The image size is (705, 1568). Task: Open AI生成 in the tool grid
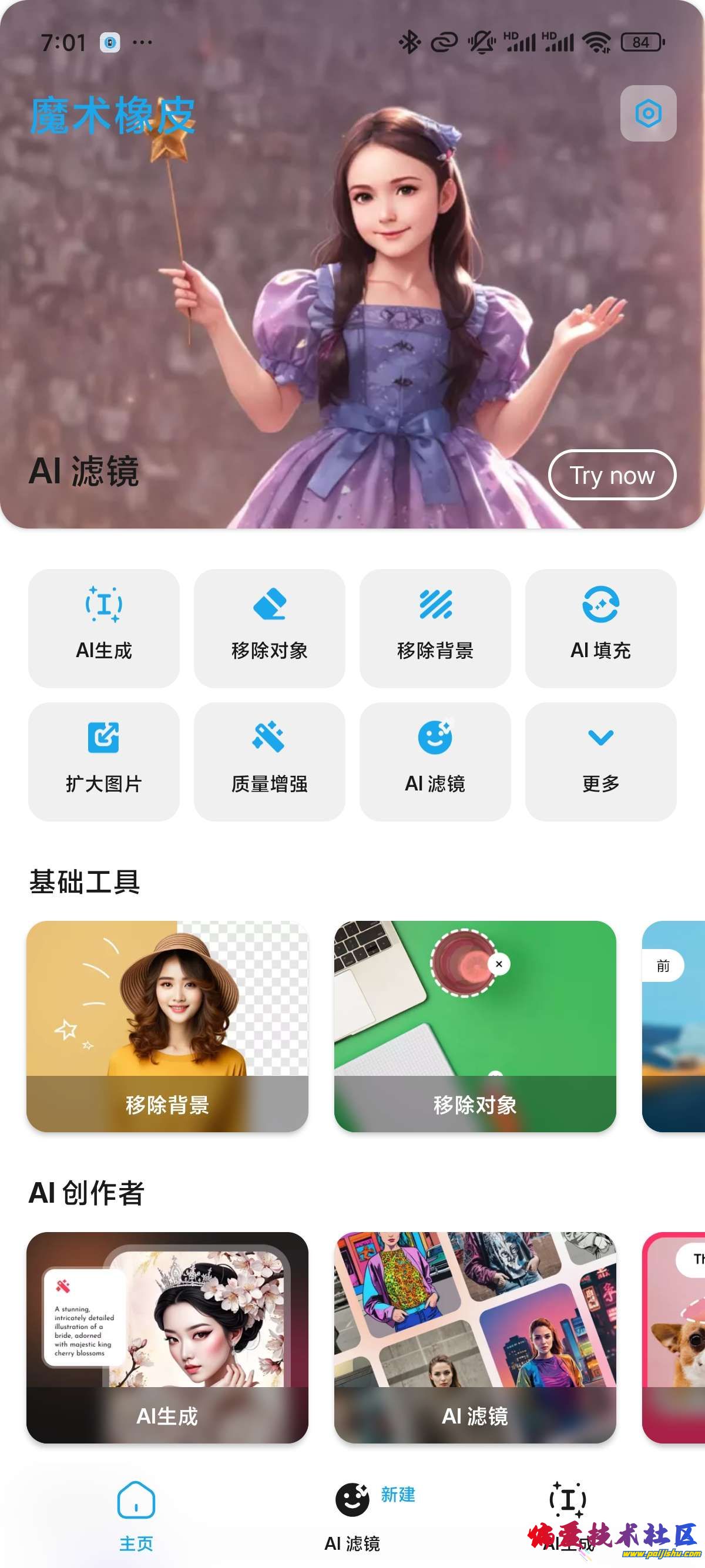pyautogui.click(x=104, y=628)
